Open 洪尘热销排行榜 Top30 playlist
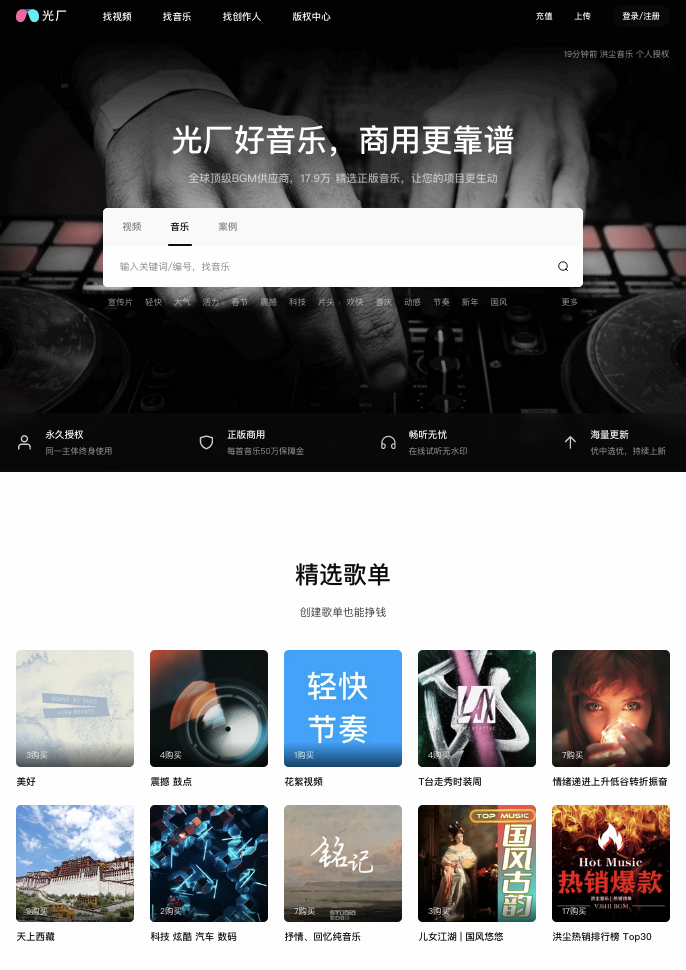 point(611,863)
